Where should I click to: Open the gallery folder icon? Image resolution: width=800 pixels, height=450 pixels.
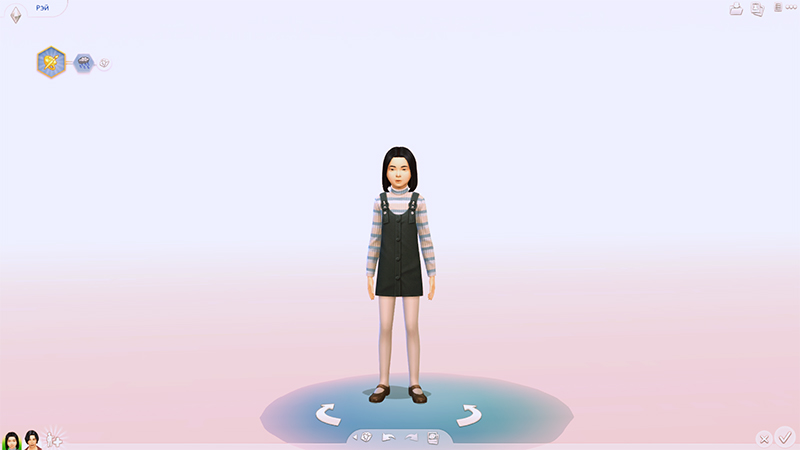point(736,9)
